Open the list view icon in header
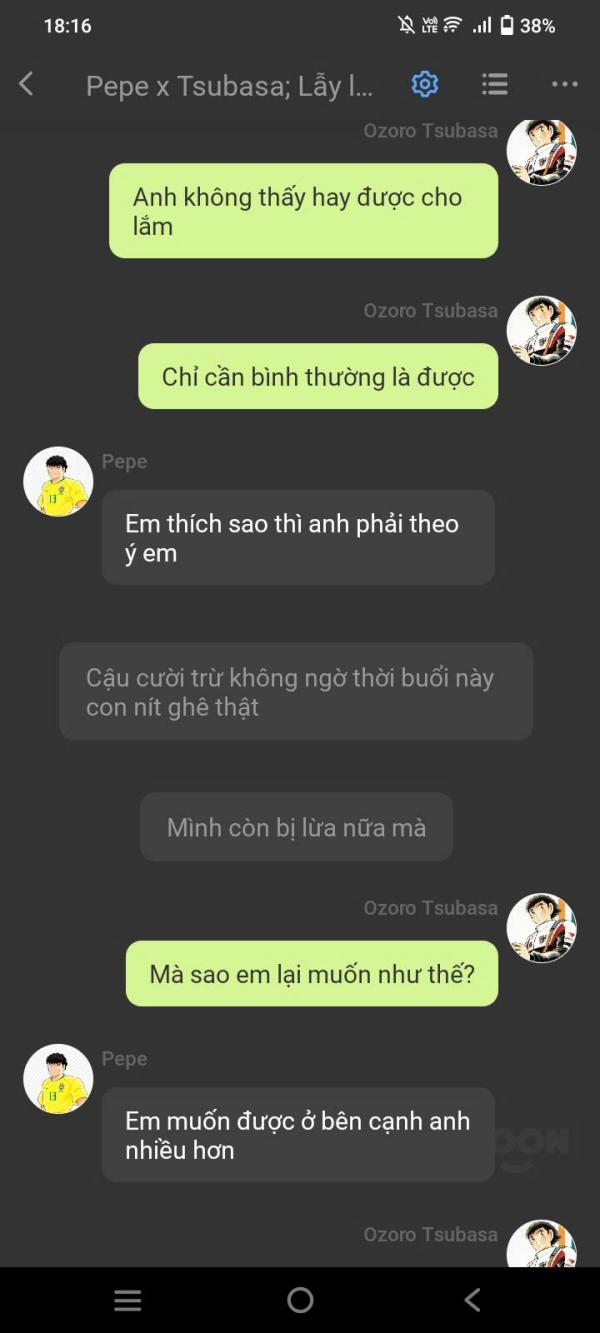This screenshot has height=1333, width=600. pos(495,84)
